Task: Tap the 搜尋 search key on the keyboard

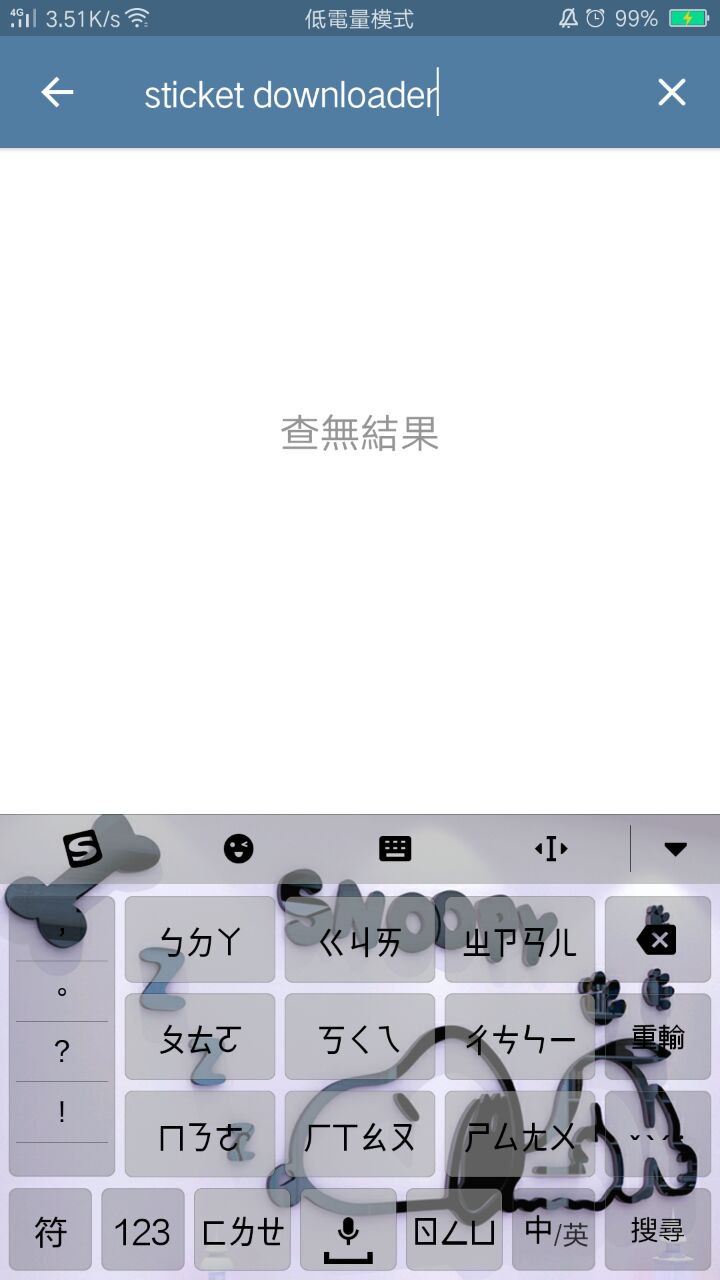Action: [657, 1231]
